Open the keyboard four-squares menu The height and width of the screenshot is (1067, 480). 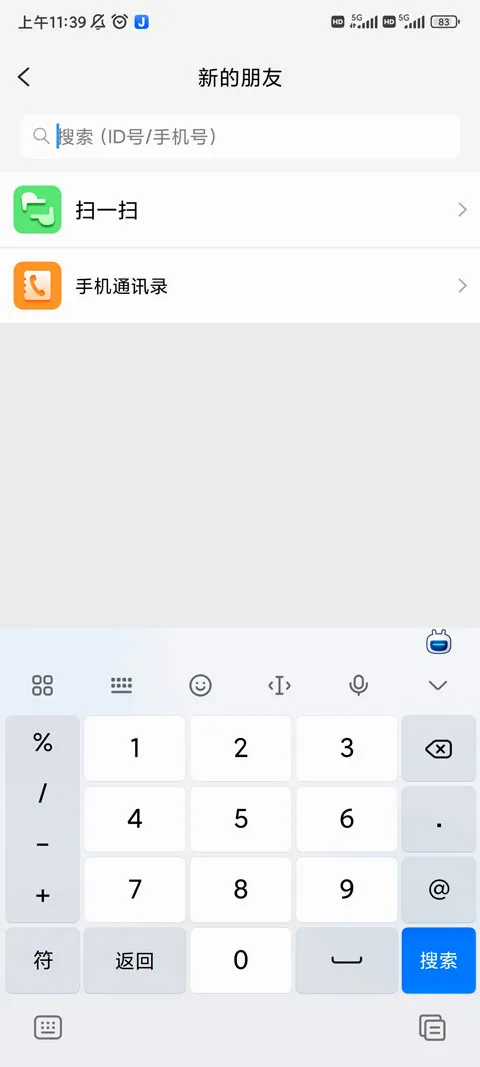click(42, 685)
